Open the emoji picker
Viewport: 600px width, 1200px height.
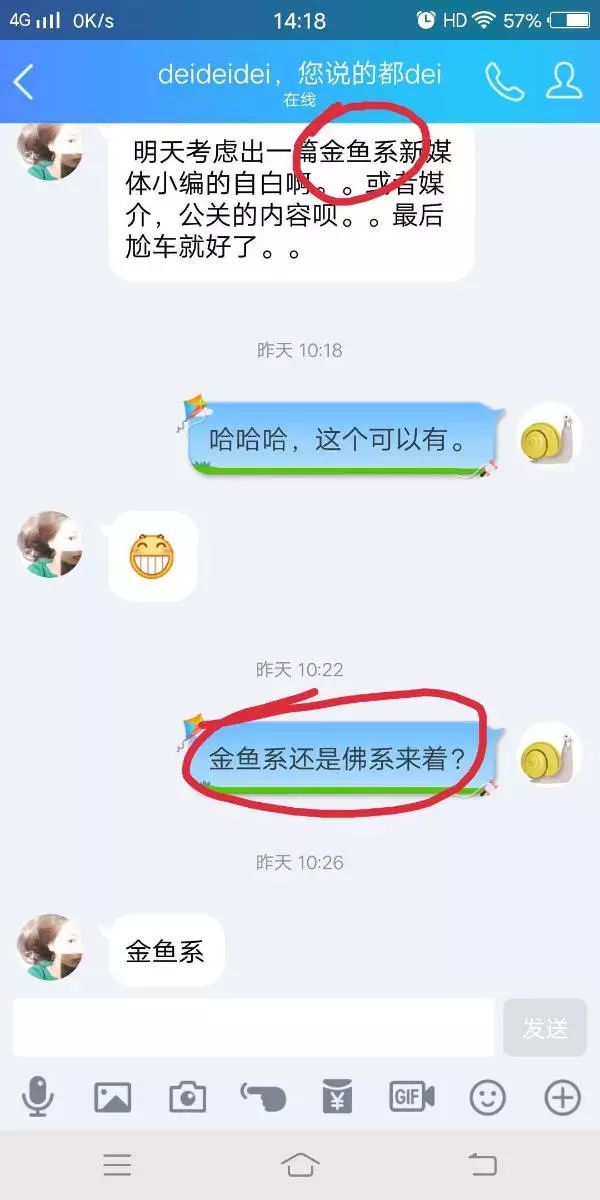click(x=488, y=1098)
